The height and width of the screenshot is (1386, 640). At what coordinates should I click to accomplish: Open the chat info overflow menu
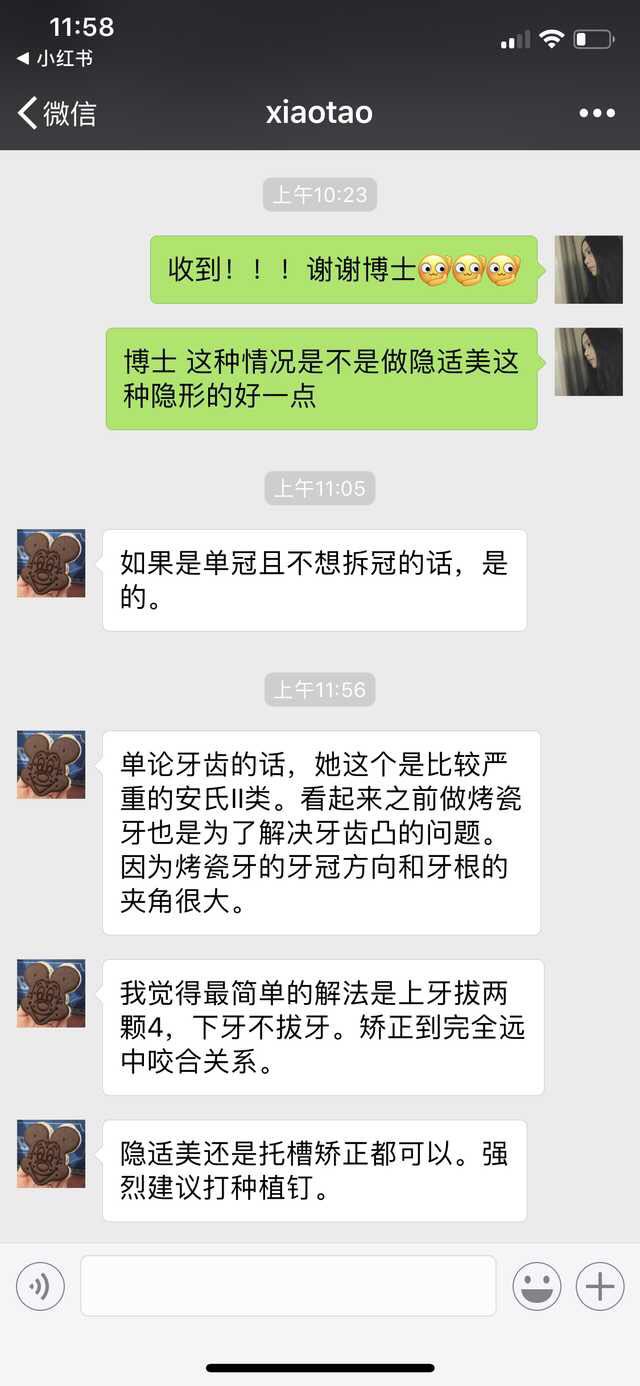[597, 113]
